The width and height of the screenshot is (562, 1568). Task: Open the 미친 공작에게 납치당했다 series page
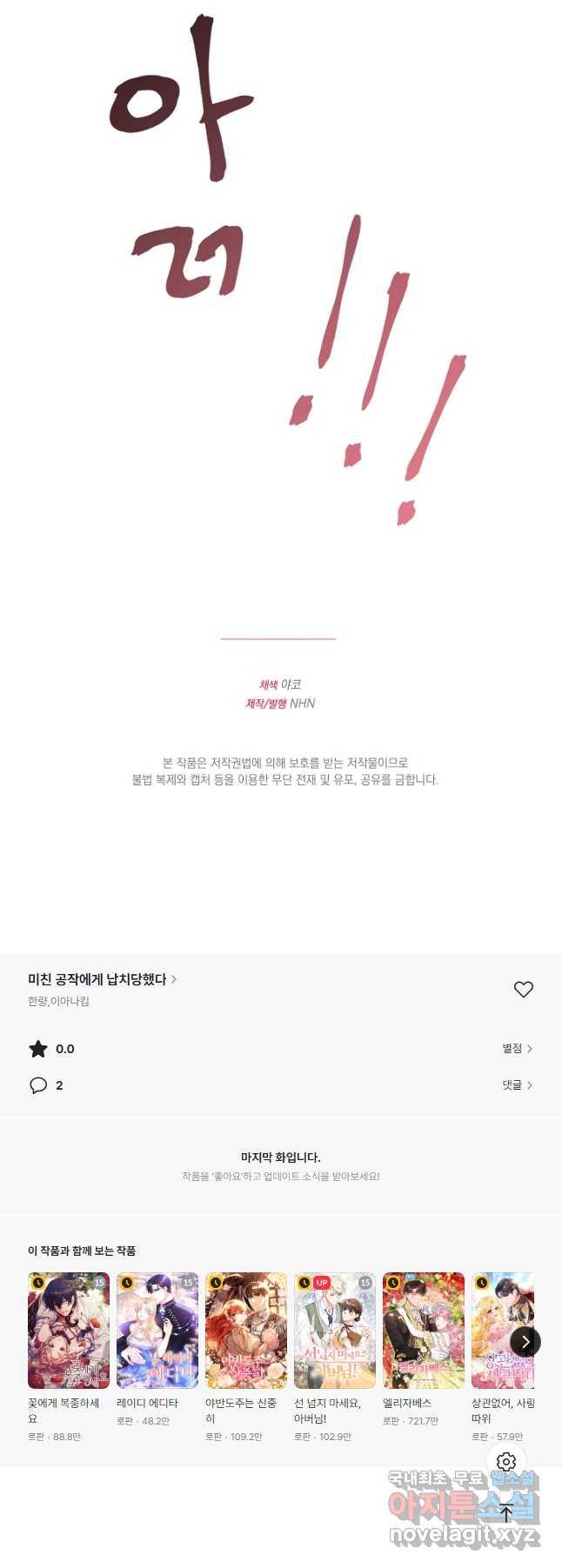[x=102, y=979]
